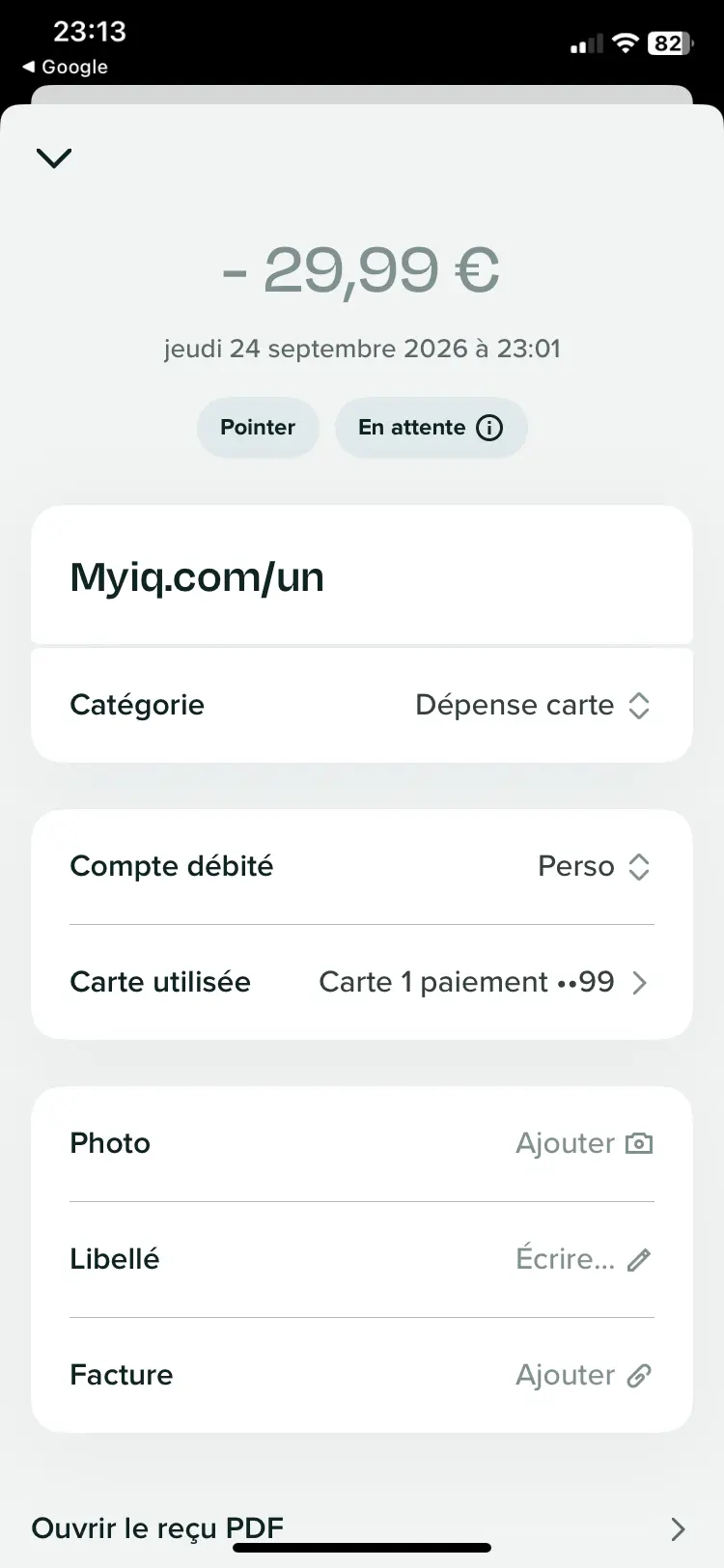The height and width of the screenshot is (1568, 724).
Task: Return to Google via the status bar link
Action: 65,67
